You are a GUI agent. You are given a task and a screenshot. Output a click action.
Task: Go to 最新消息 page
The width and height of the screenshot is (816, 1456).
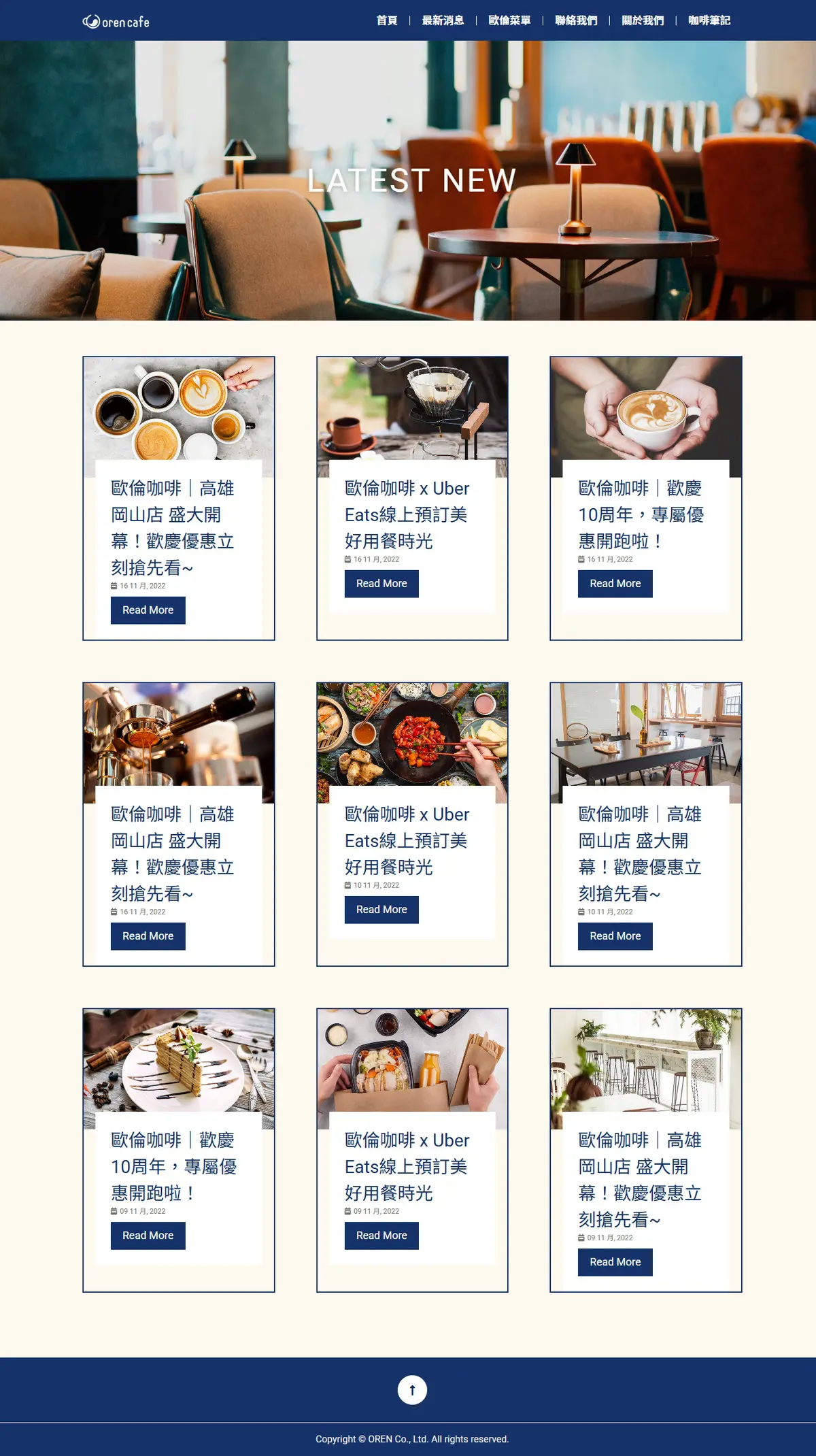tap(443, 20)
